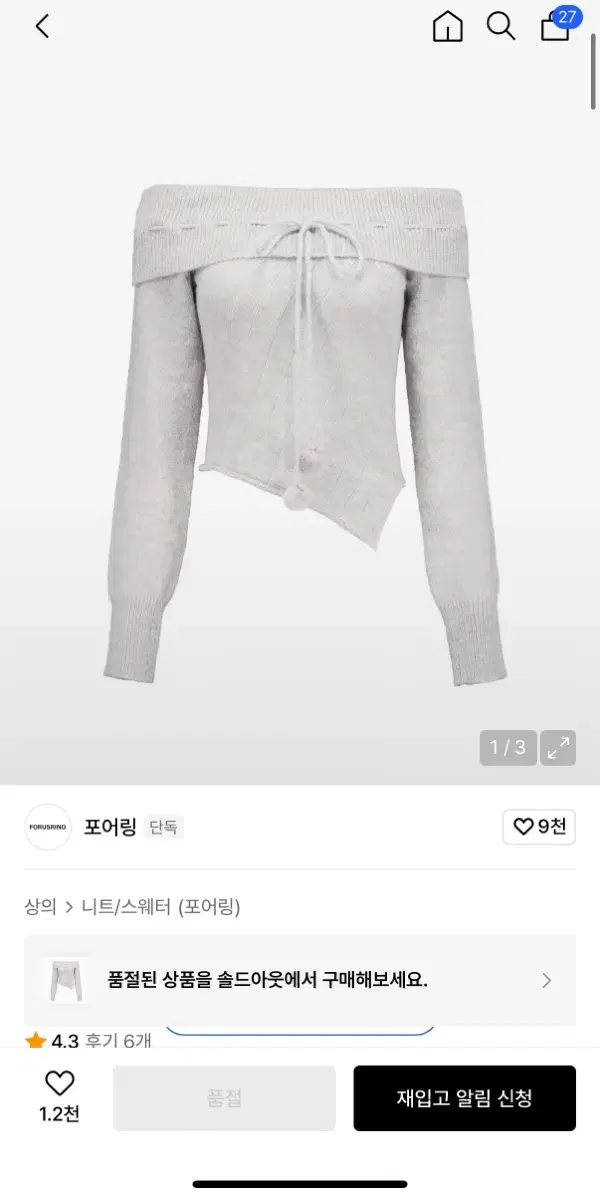Image resolution: width=600 pixels, height=1200 pixels.
Task: Add product to wishlist via bottom heart
Action: (x=60, y=1094)
